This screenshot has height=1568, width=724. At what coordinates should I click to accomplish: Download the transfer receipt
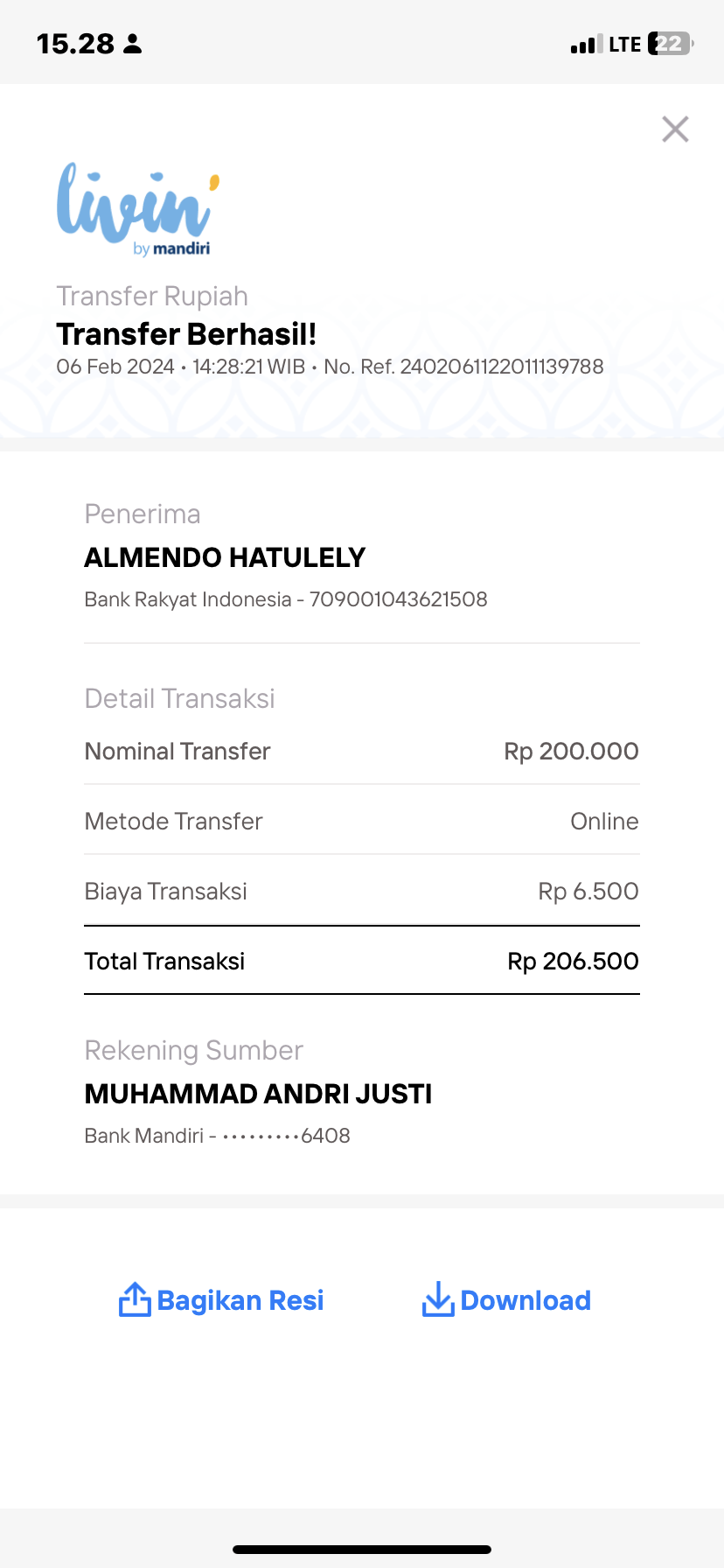506,1300
